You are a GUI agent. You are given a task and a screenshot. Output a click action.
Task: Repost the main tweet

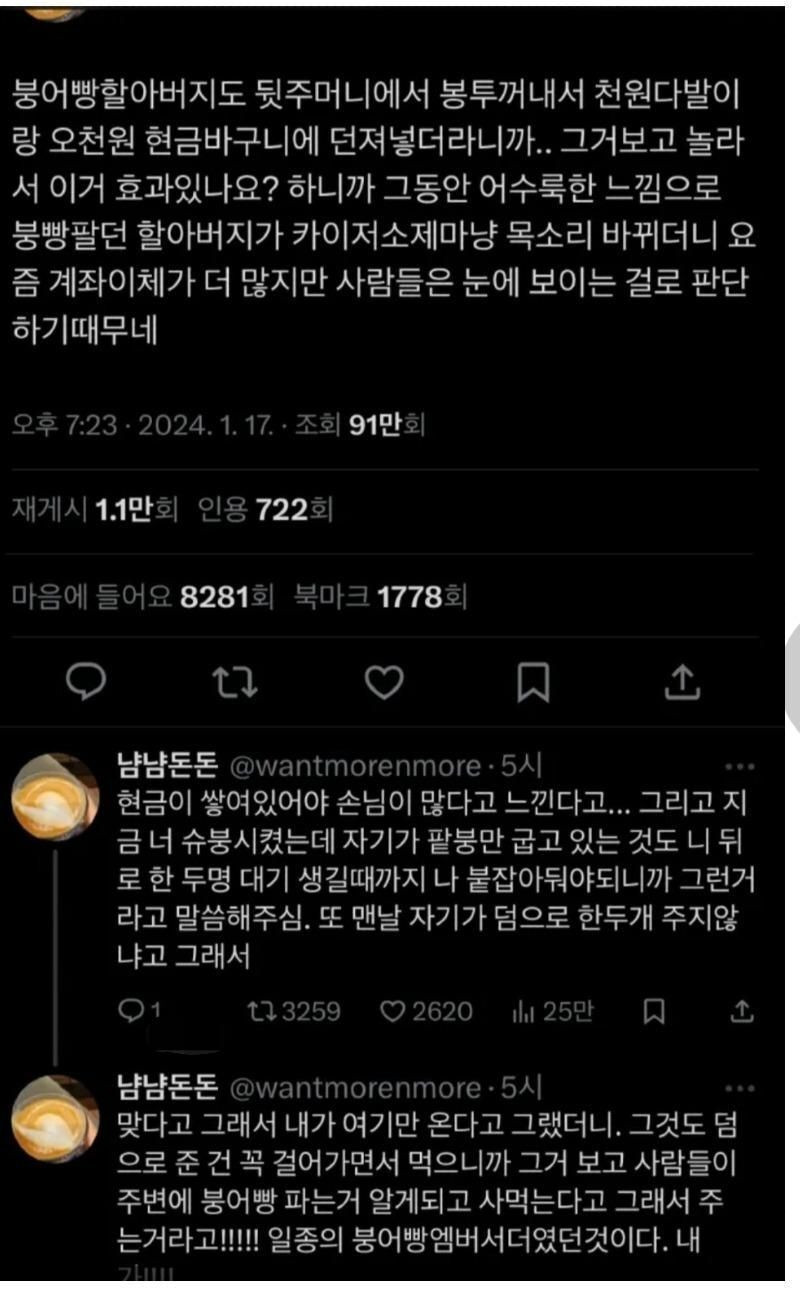(x=236, y=682)
